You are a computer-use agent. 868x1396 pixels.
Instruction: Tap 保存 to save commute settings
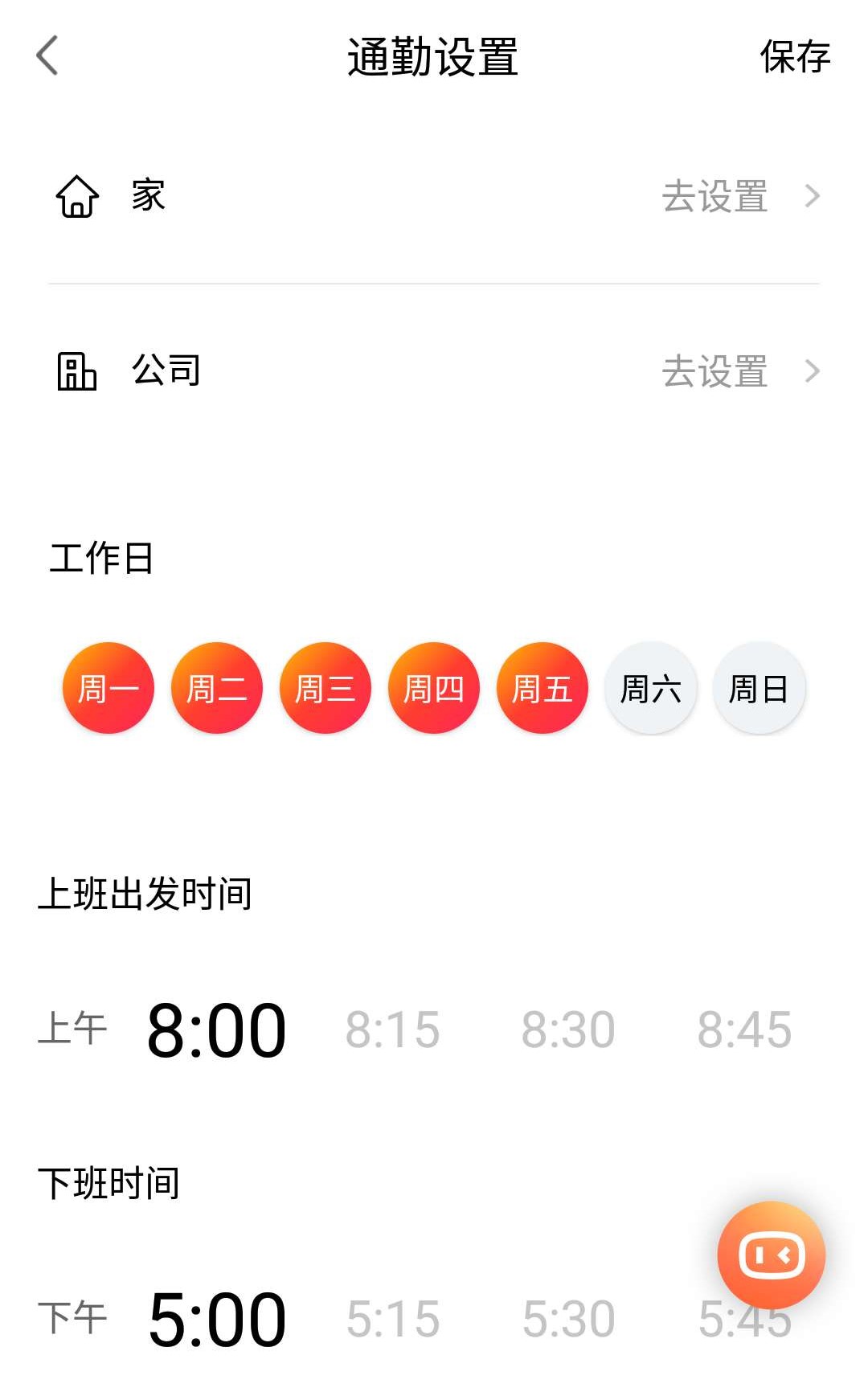point(794,57)
